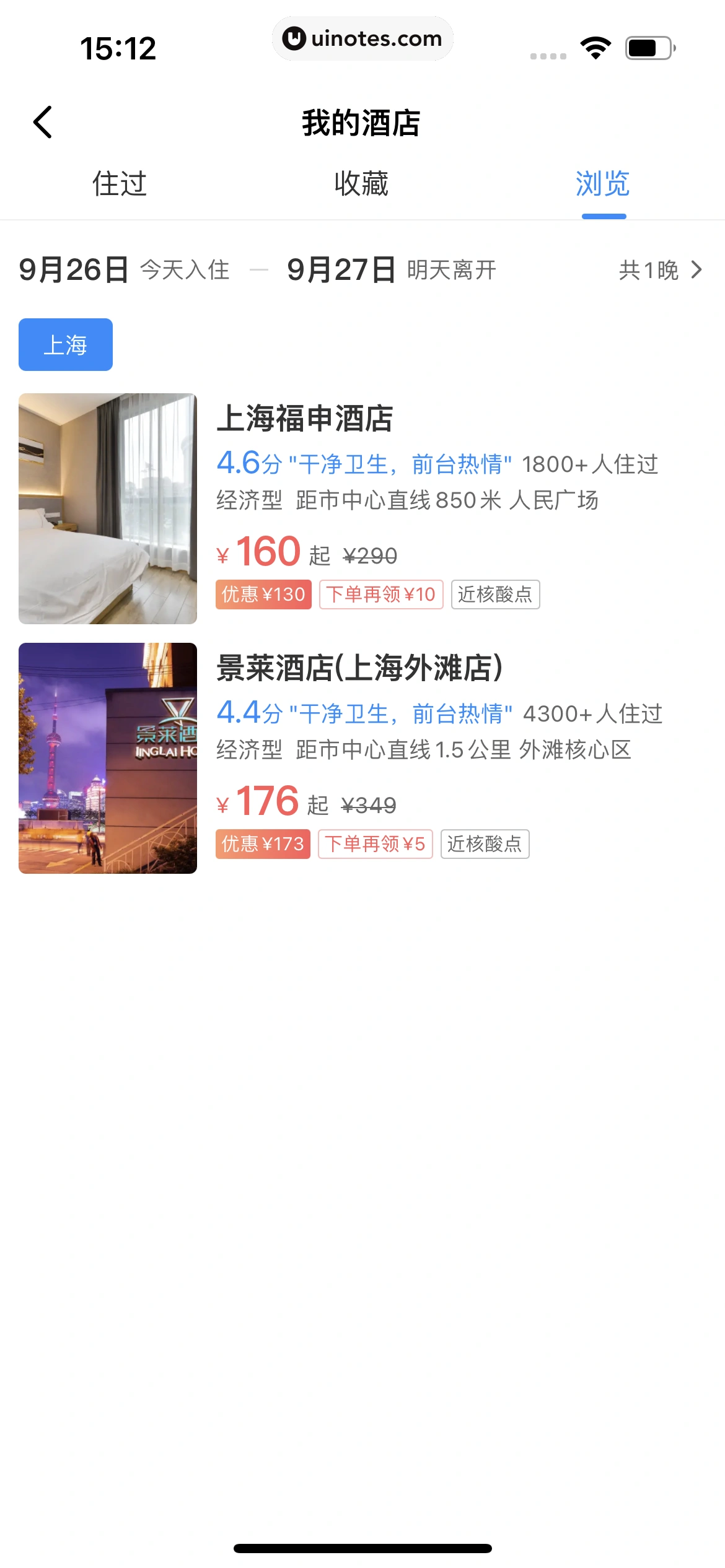The width and height of the screenshot is (725, 1568).
Task: Switch to the 住过 tab
Action: coord(120,184)
